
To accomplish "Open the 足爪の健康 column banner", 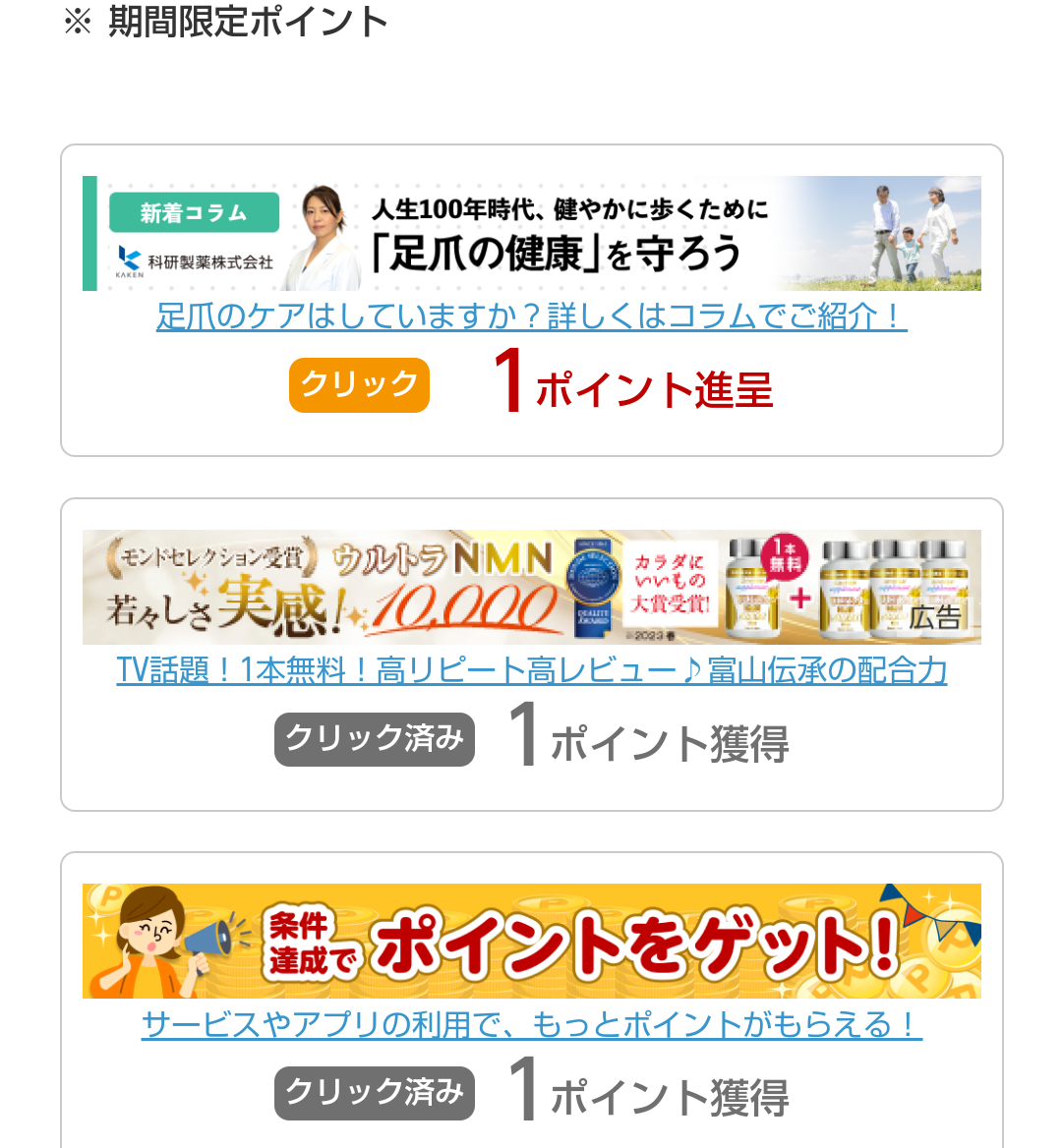I will (531, 233).
